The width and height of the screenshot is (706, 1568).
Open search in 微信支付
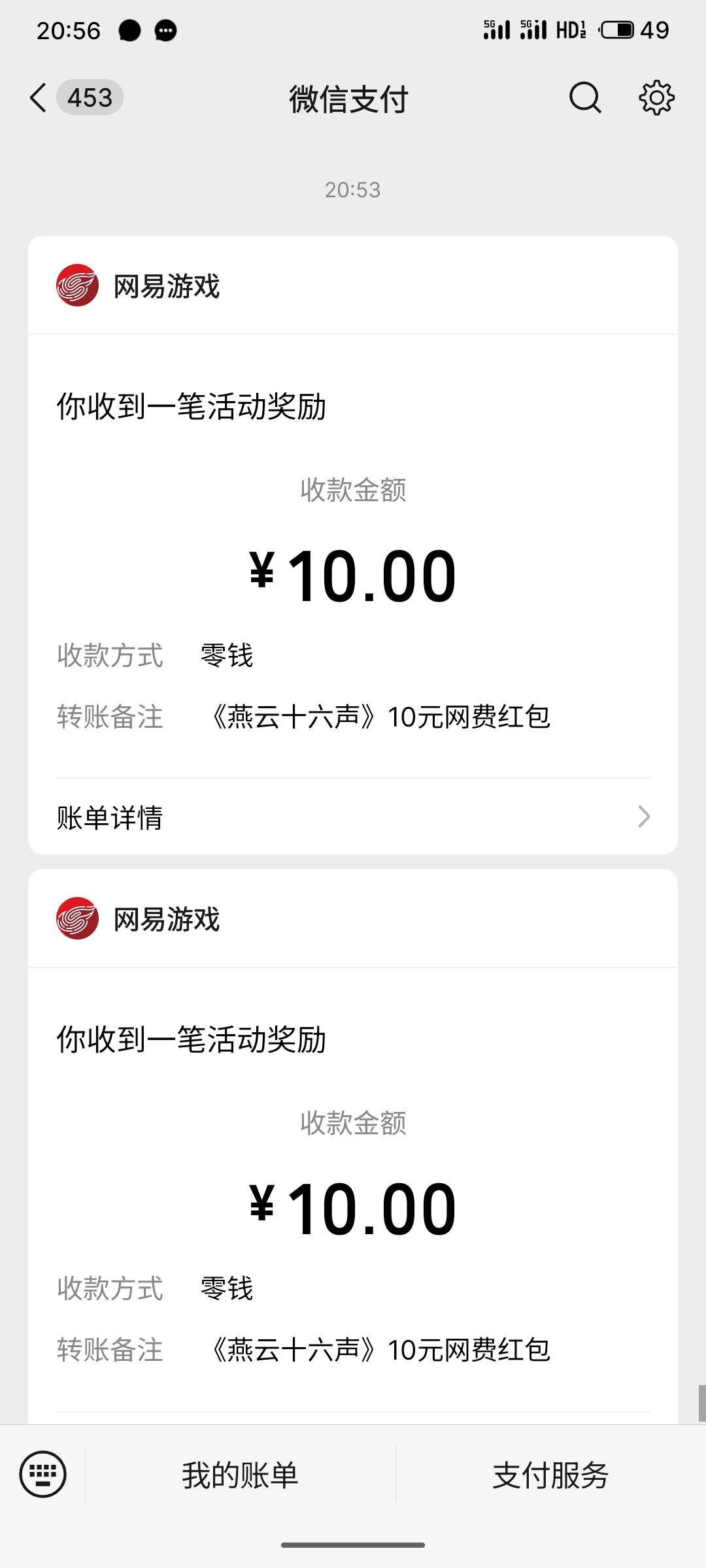(x=584, y=98)
